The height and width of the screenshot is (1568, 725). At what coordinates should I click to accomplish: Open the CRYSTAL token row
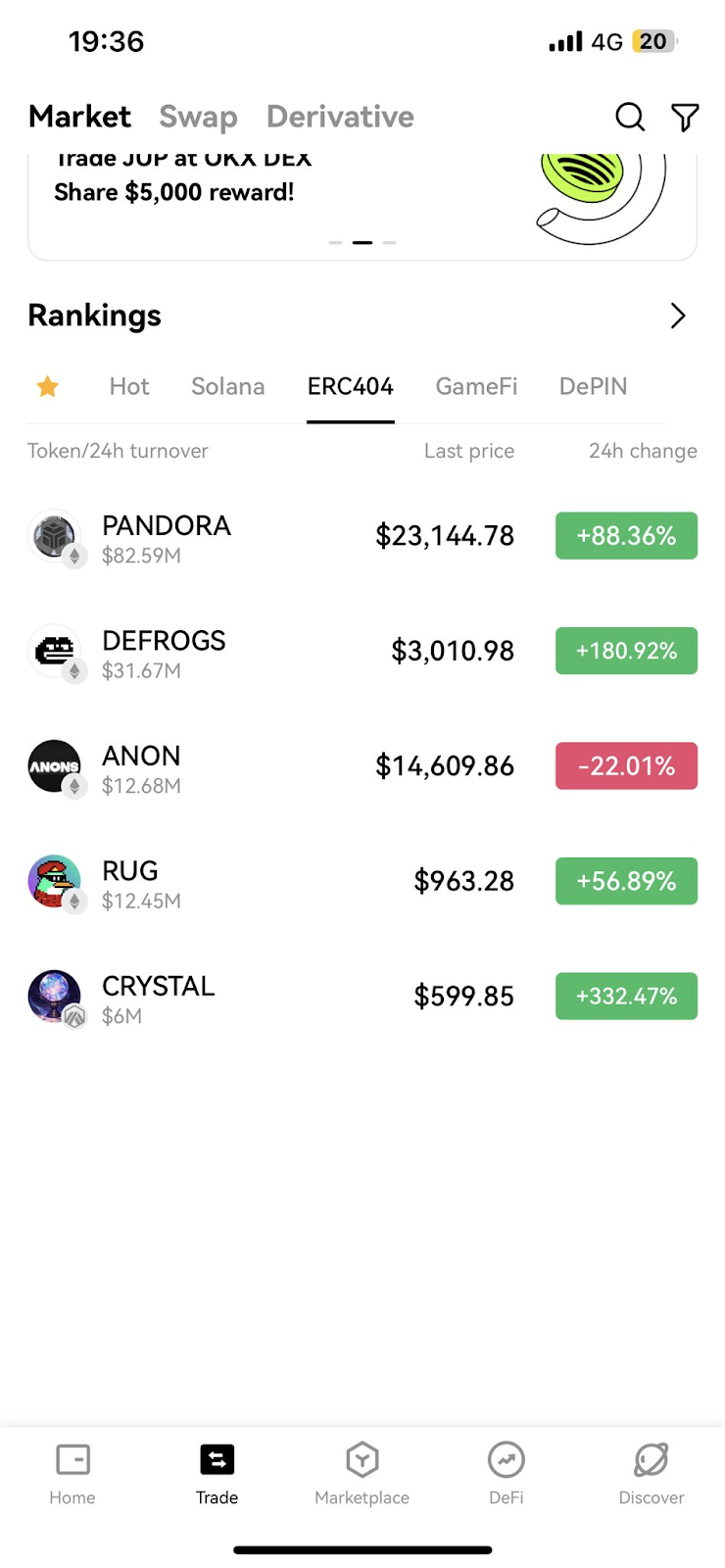coord(362,997)
